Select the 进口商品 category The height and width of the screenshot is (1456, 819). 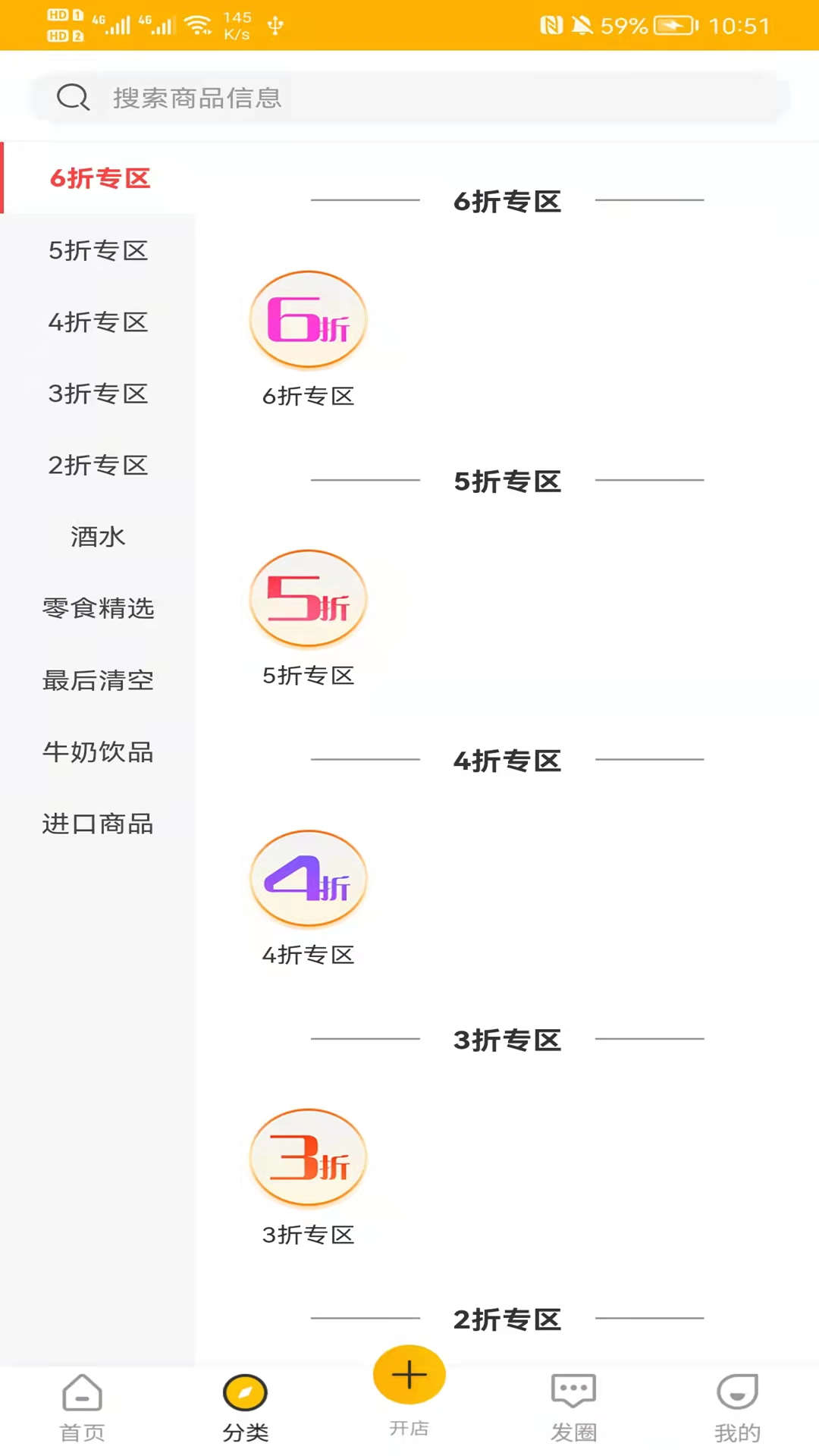point(98,824)
